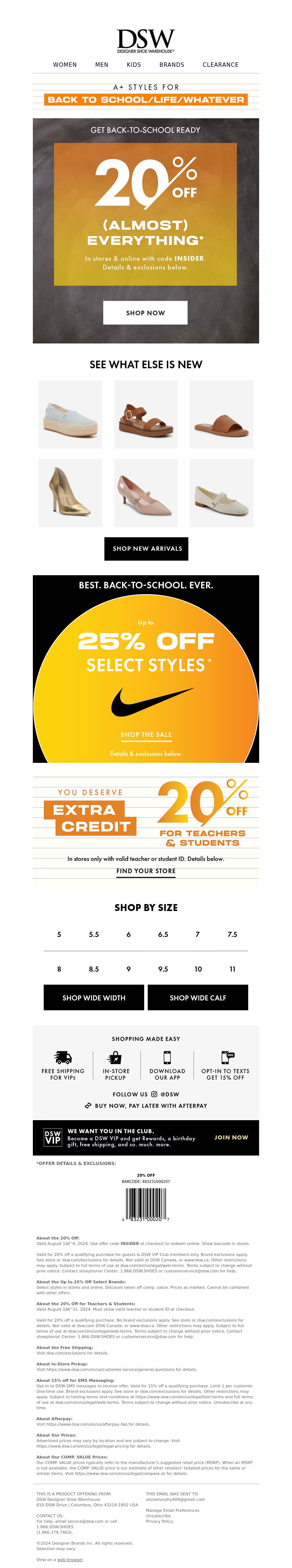
Task: Go to the CLEARANCE section
Action: (x=220, y=65)
